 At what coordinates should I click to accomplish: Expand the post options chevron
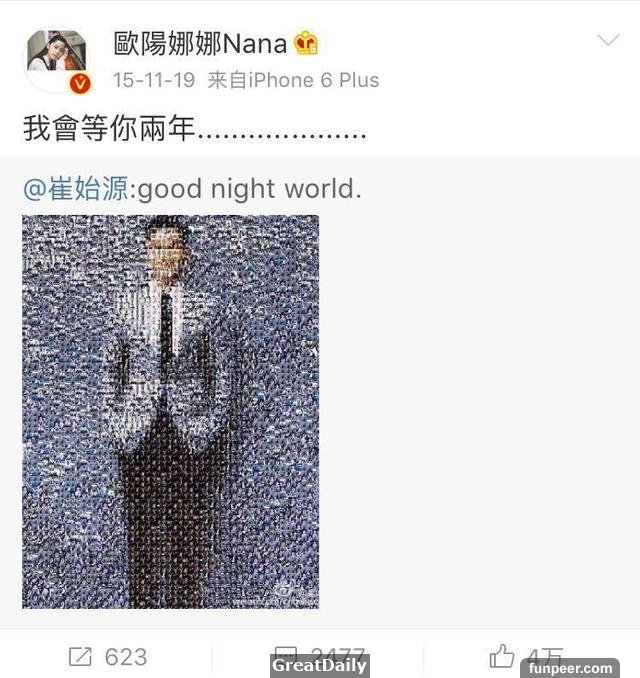(608, 41)
